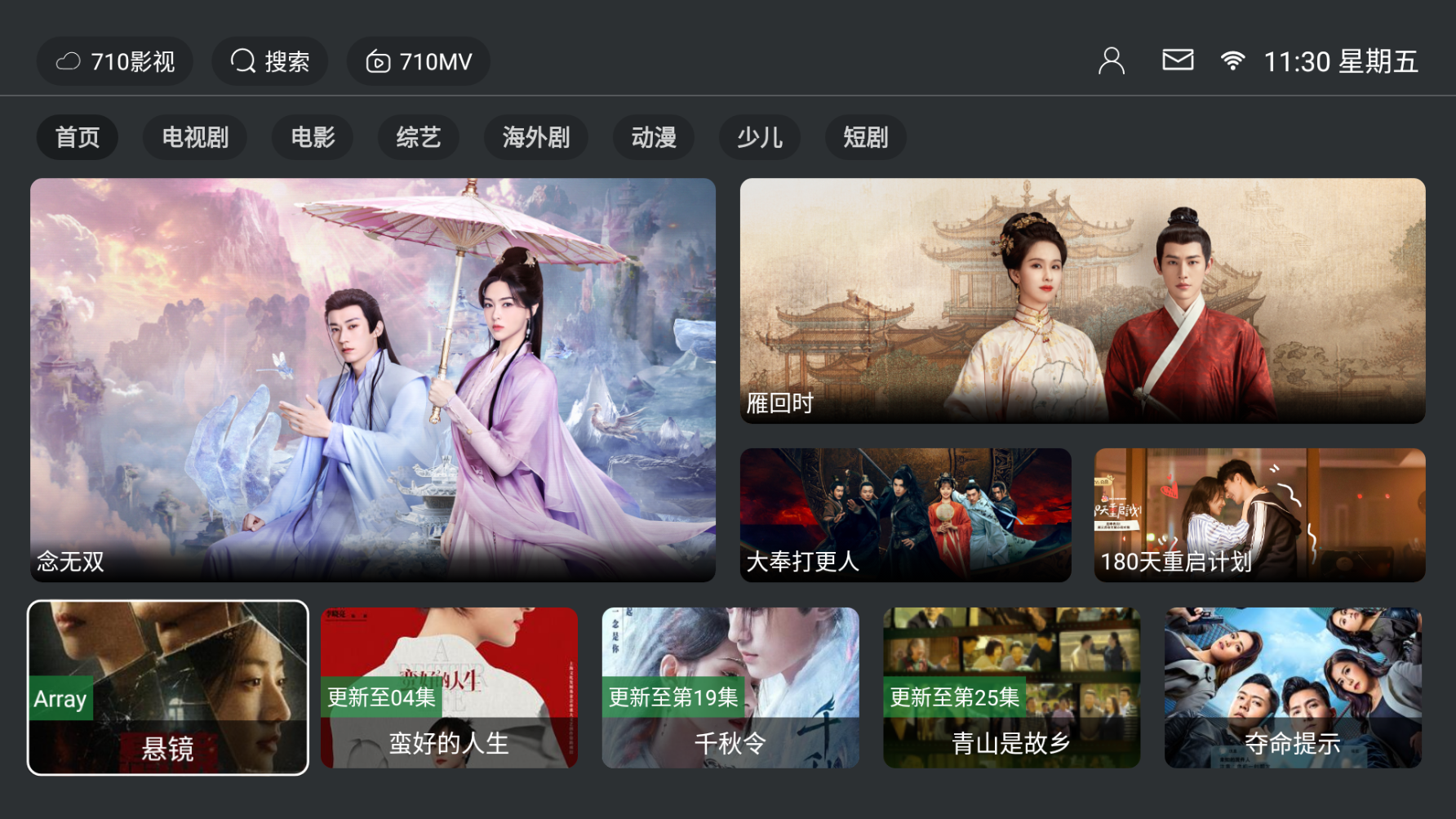Screen dimensions: 1456x819
Task: Open the 夺命提示 tile
Action: click(1293, 688)
